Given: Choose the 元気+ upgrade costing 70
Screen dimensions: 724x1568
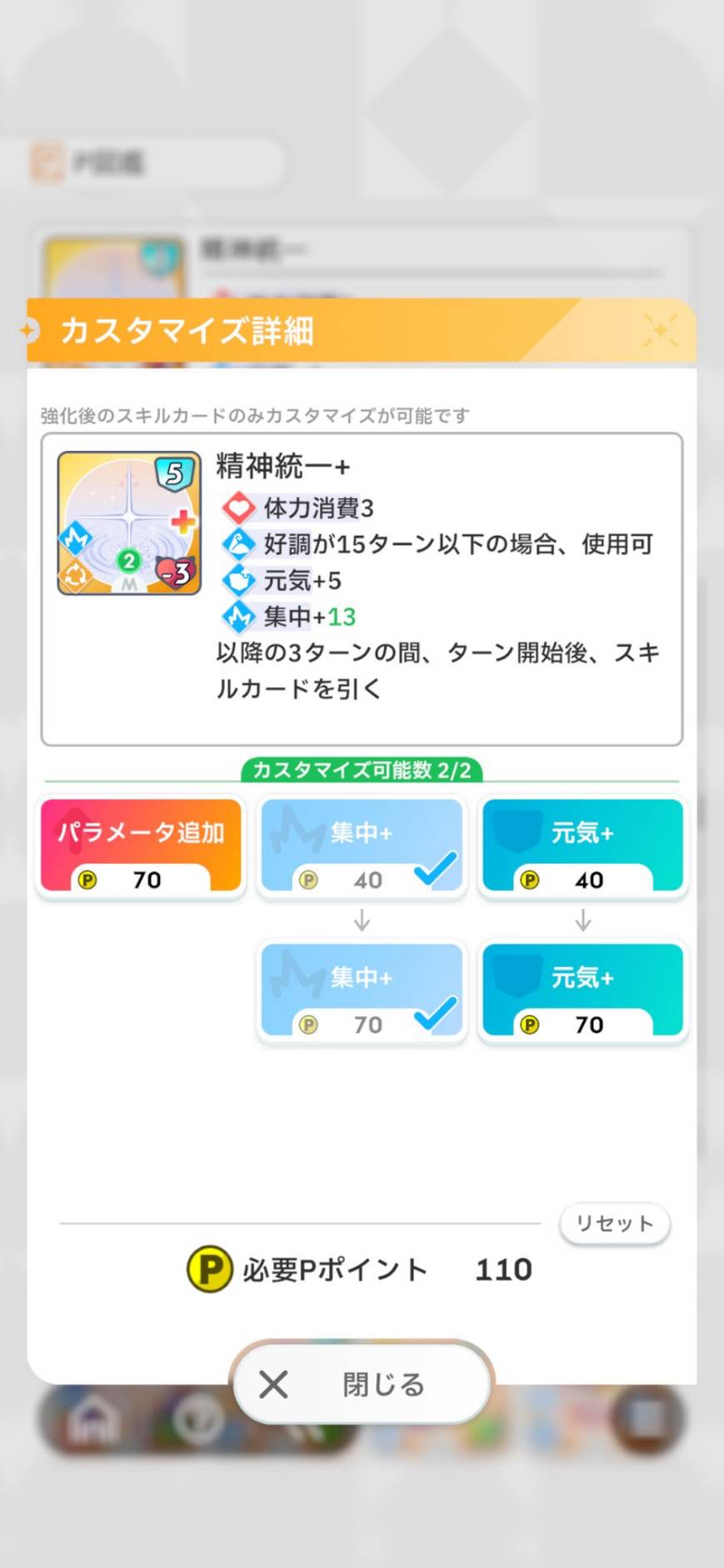Looking at the screenshot, I should click(x=582, y=991).
